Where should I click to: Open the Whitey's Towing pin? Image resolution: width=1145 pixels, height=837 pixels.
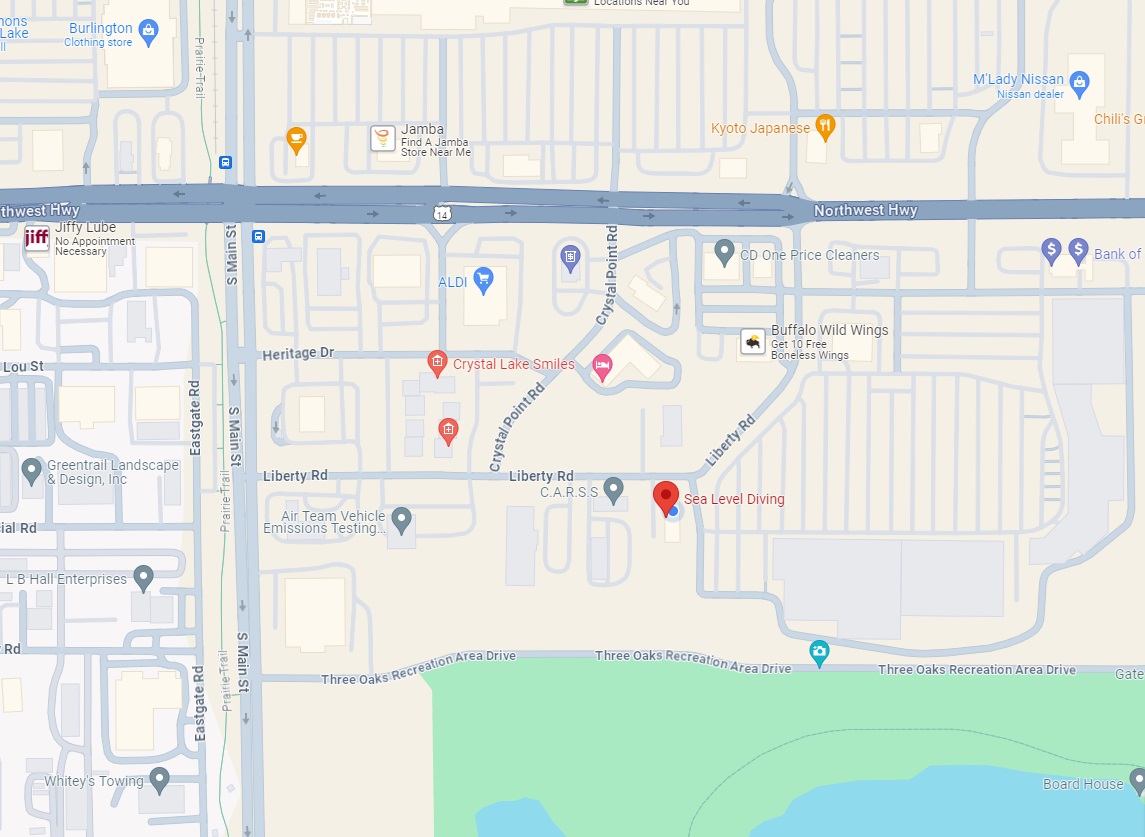pos(159,778)
